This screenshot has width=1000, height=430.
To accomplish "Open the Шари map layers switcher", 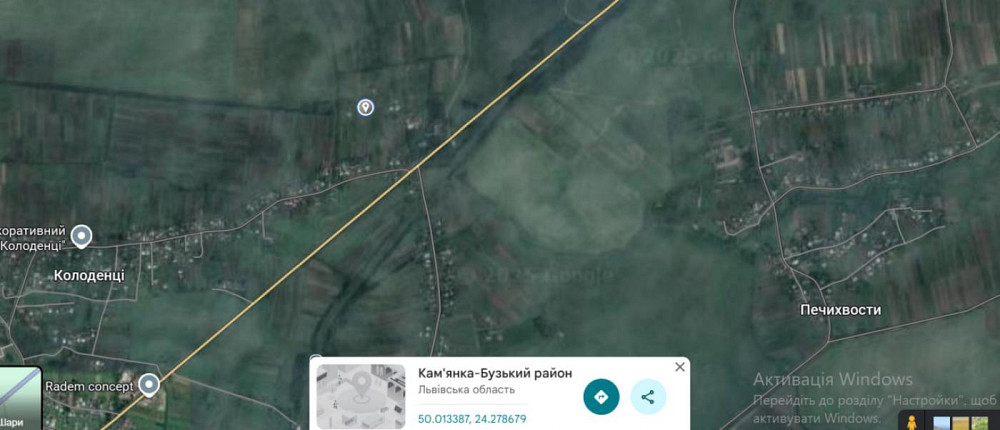I will click(x=20, y=398).
